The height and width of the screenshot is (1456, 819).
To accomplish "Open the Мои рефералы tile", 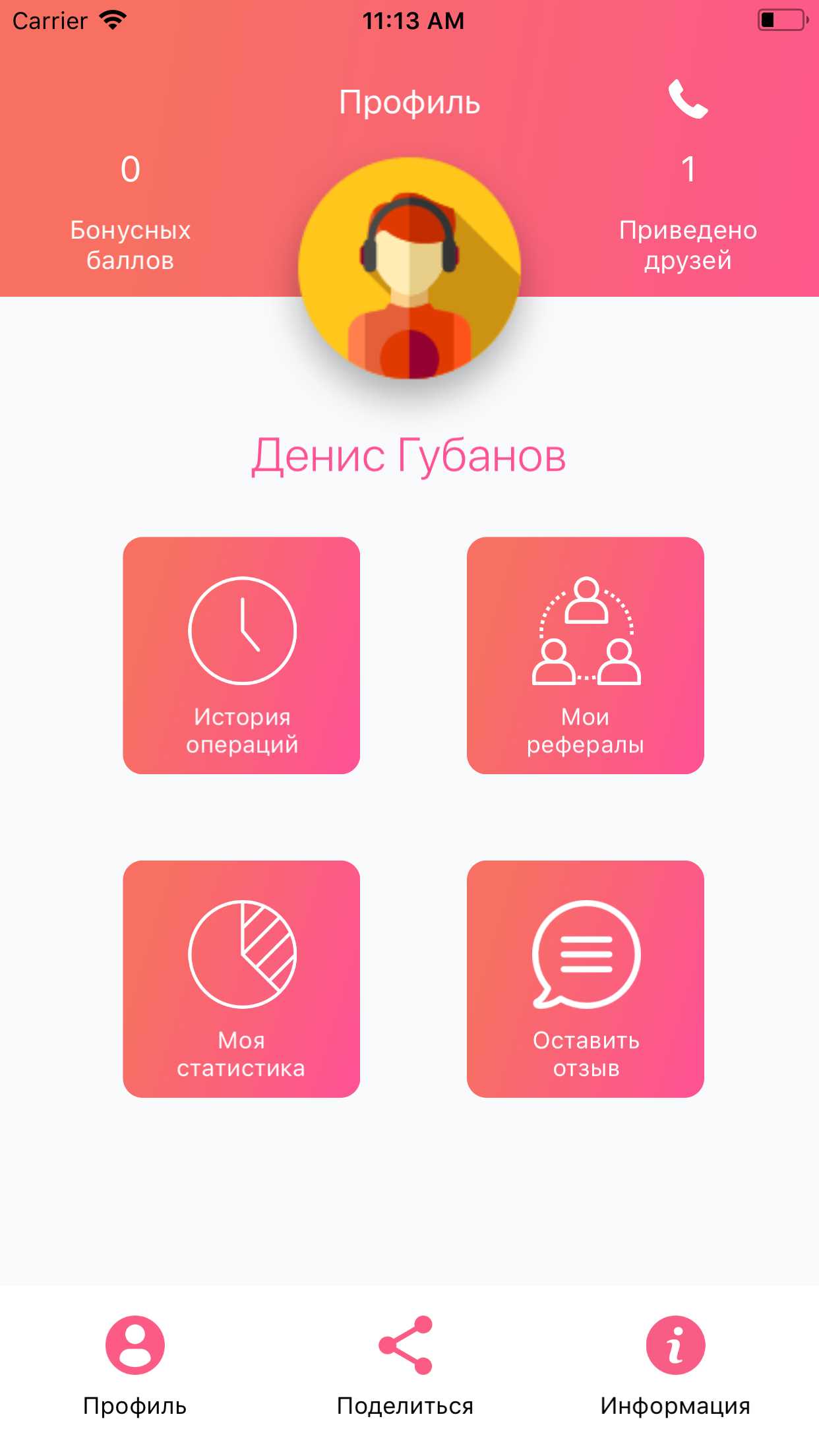I will point(586,656).
